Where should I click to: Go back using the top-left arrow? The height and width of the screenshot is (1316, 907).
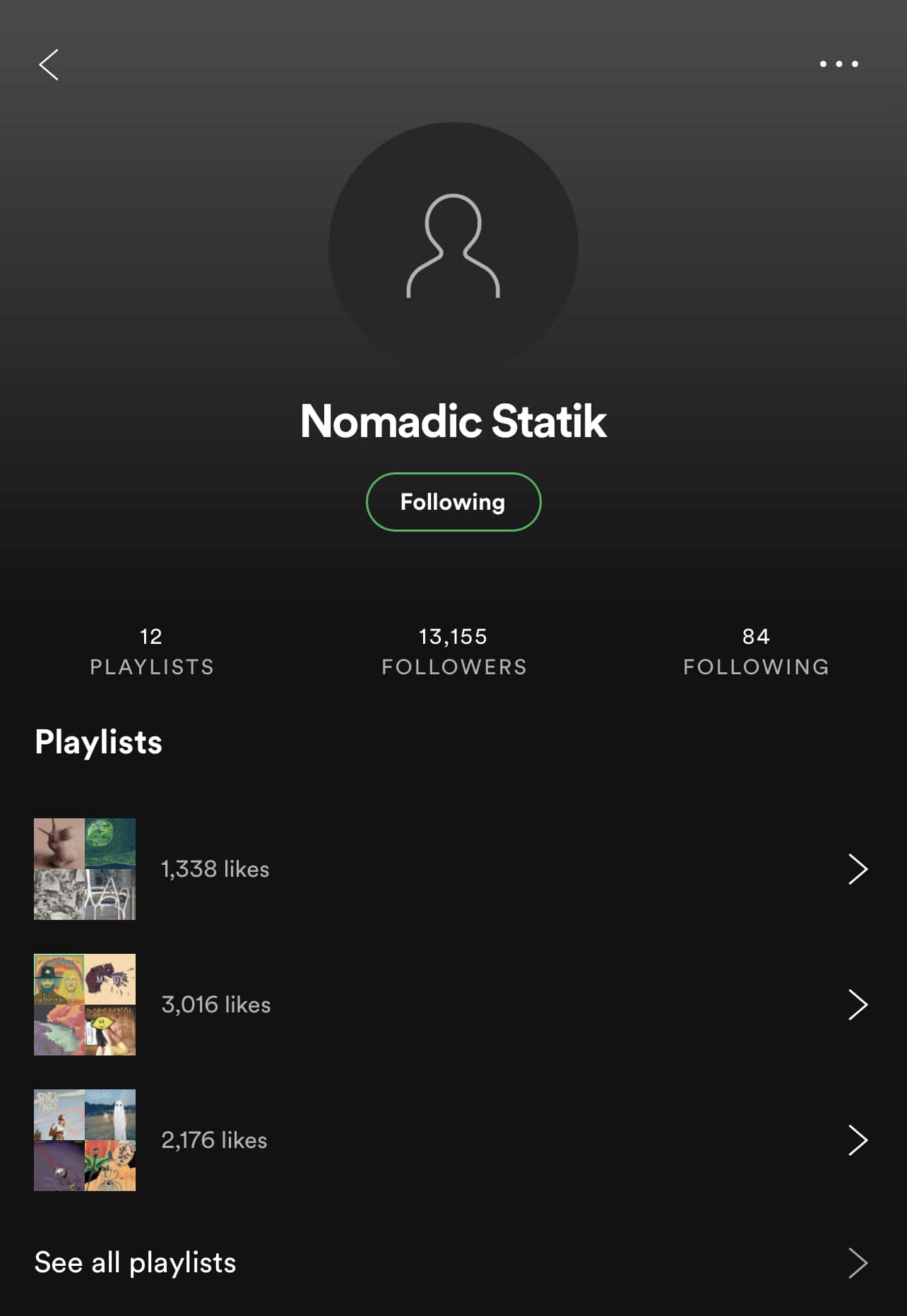point(49,65)
